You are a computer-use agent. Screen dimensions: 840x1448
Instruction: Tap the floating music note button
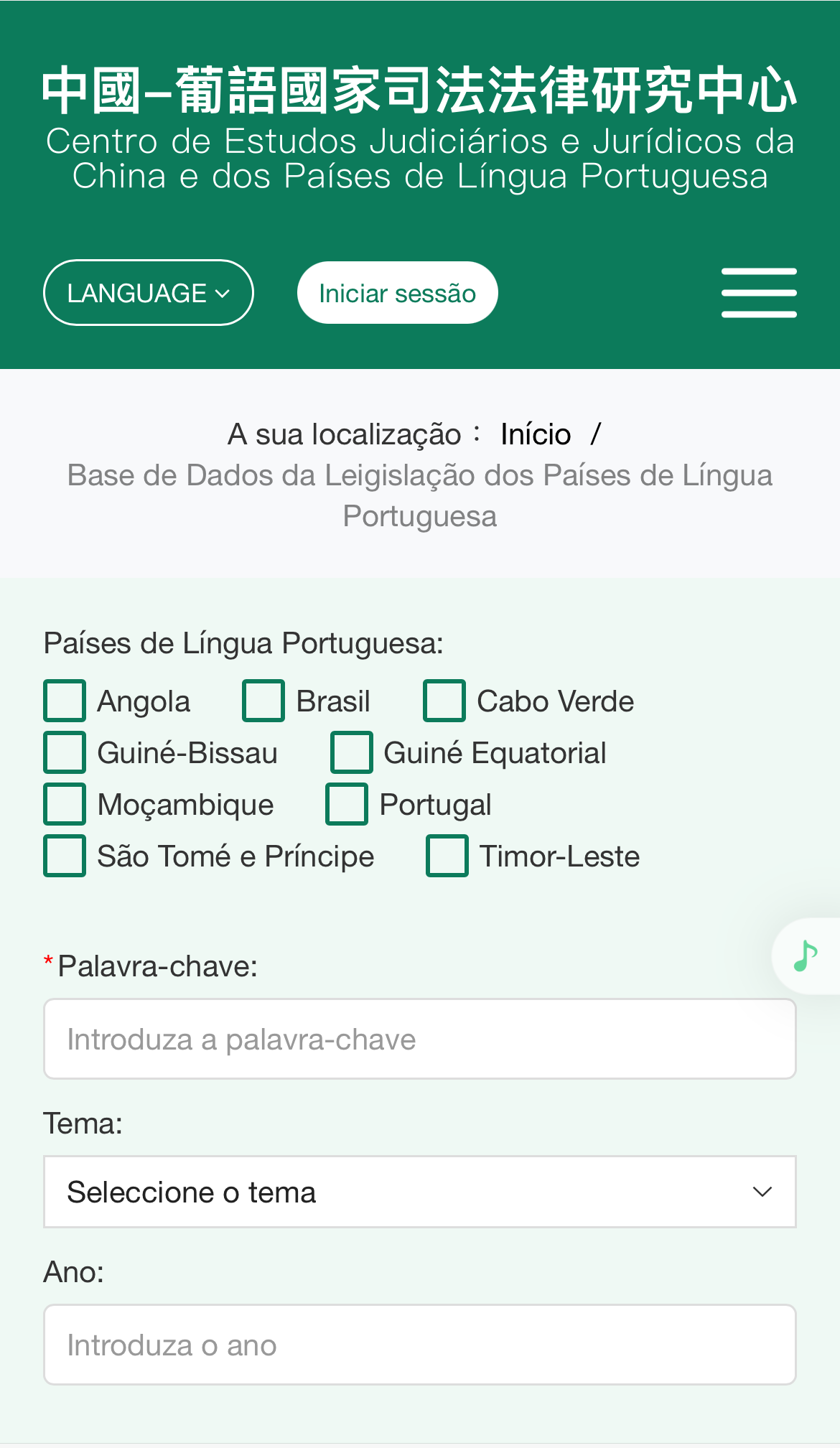point(806,956)
